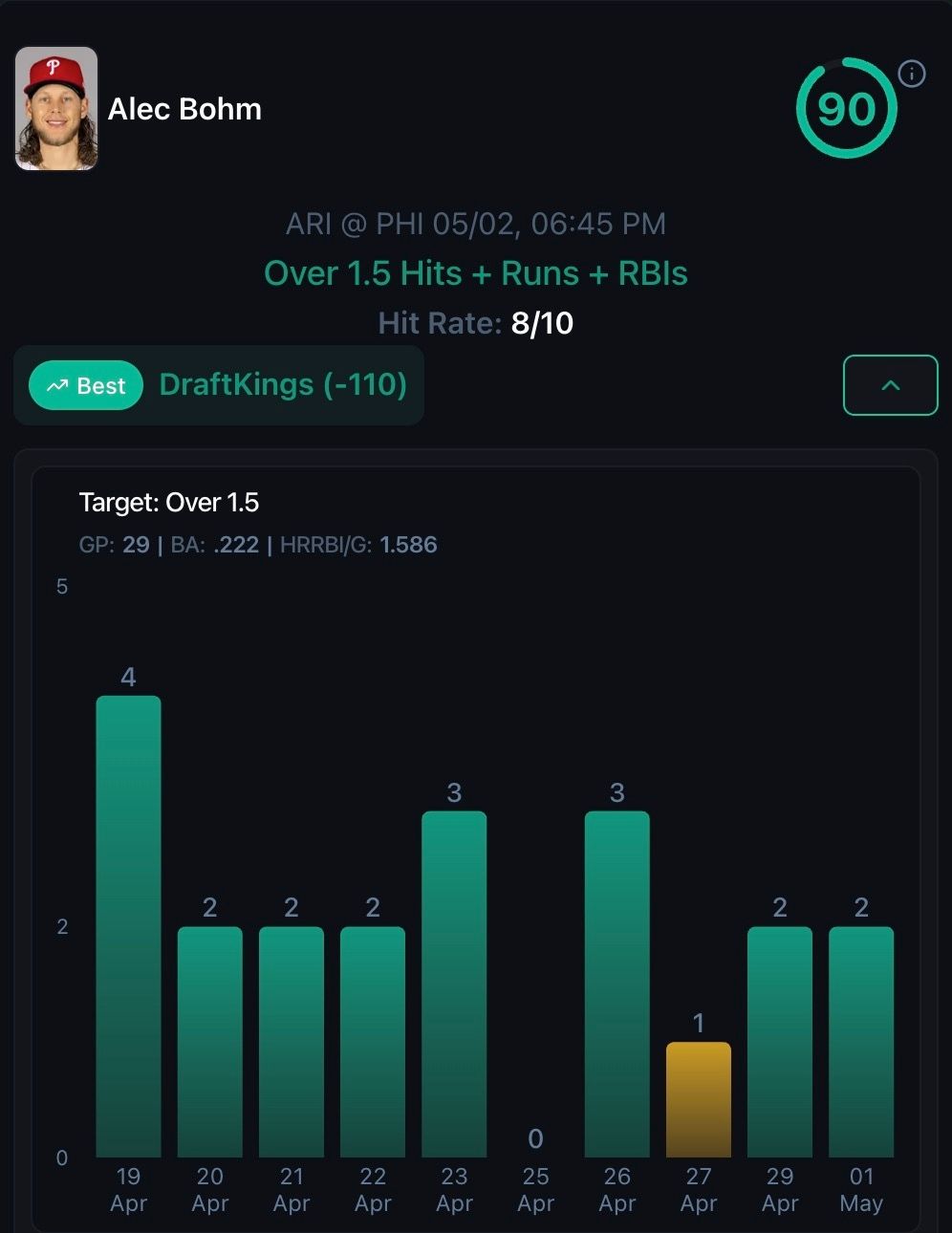This screenshot has width=952, height=1233.
Task: Open Alec Bohm's player photo
Action: pos(56,109)
